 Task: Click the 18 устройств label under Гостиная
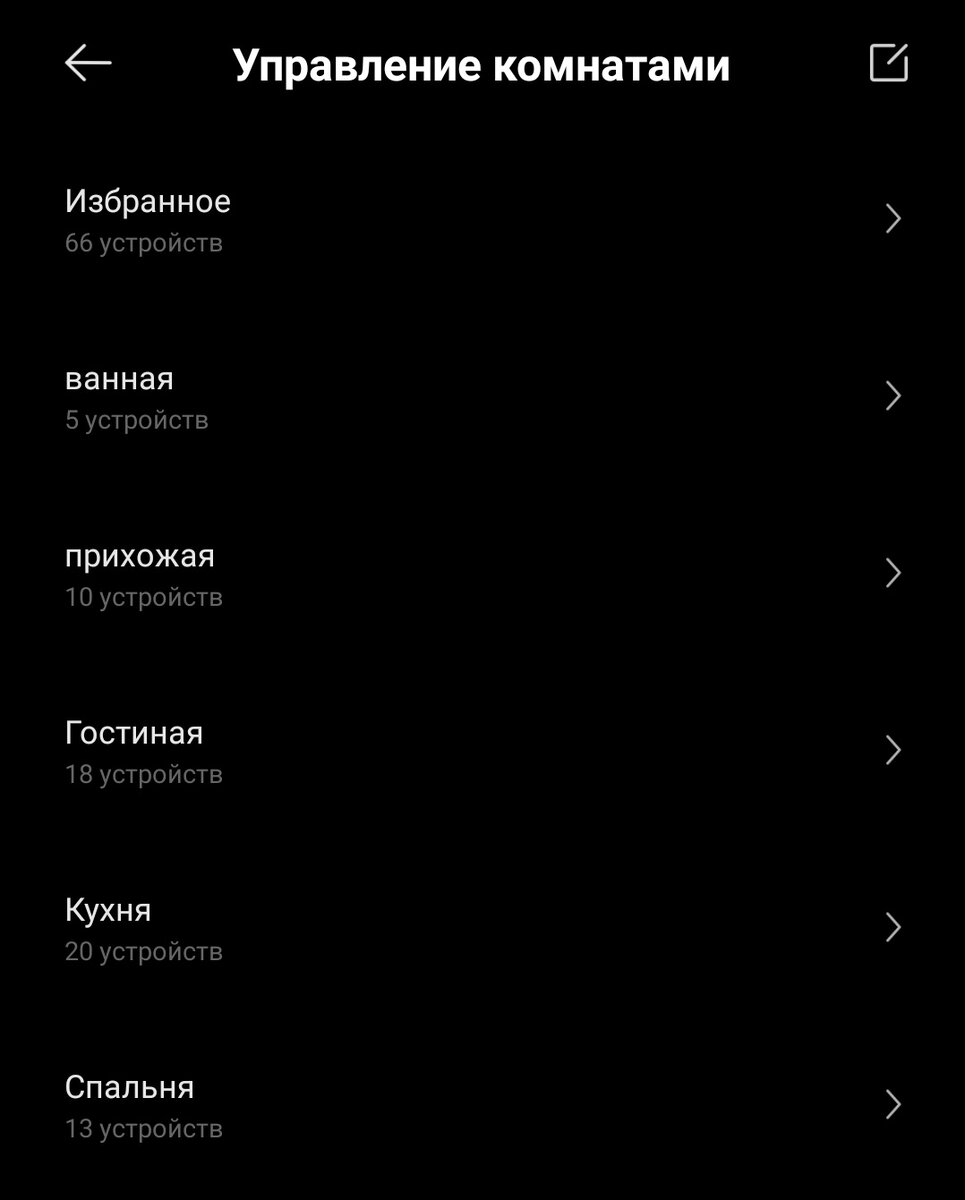pyautogui.click(x=144, y=773)
